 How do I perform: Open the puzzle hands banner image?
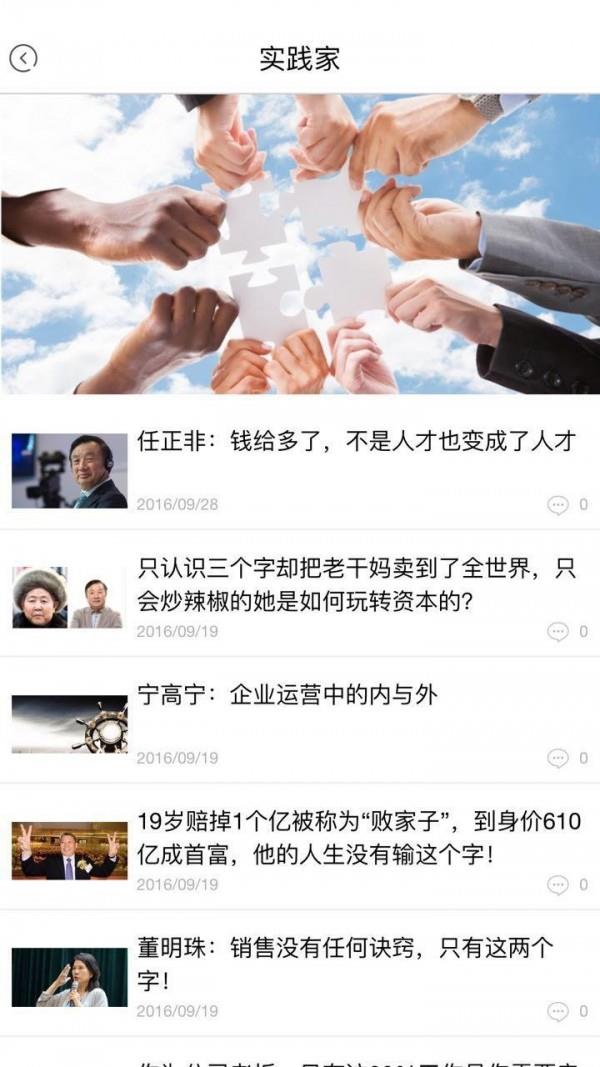tap(300, 244)
